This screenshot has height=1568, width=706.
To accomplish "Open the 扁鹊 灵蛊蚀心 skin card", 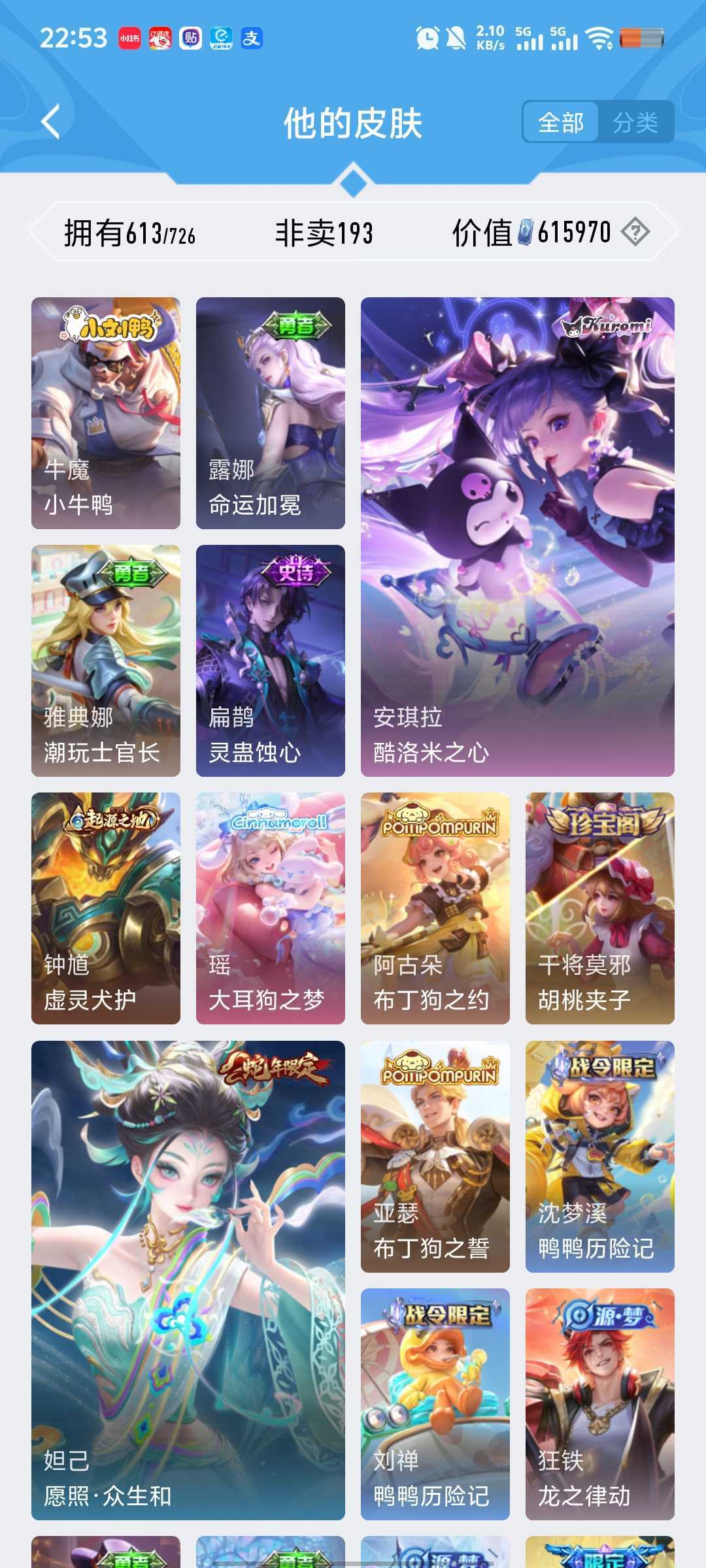I will click(x=271, y=661).
